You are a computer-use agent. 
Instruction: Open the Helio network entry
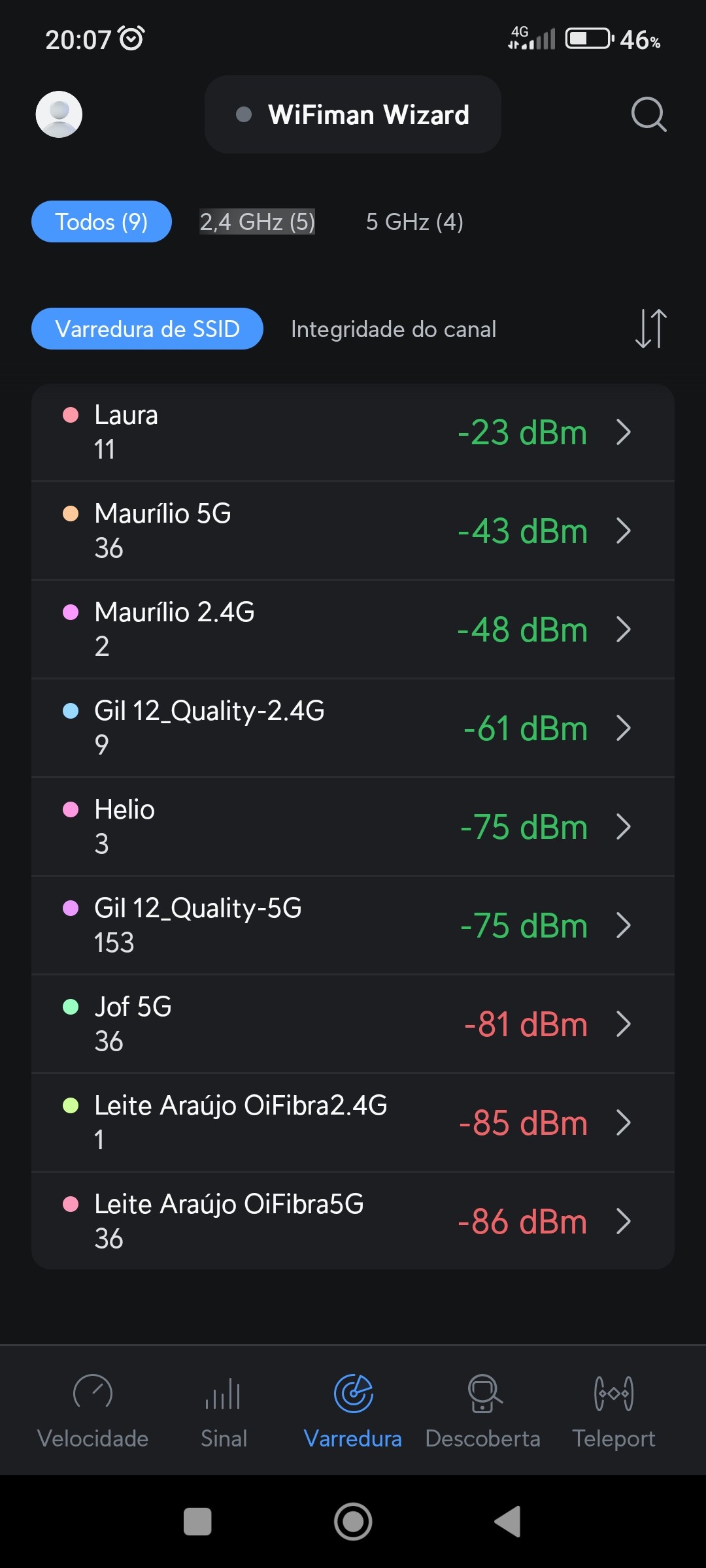click(353, 826)
